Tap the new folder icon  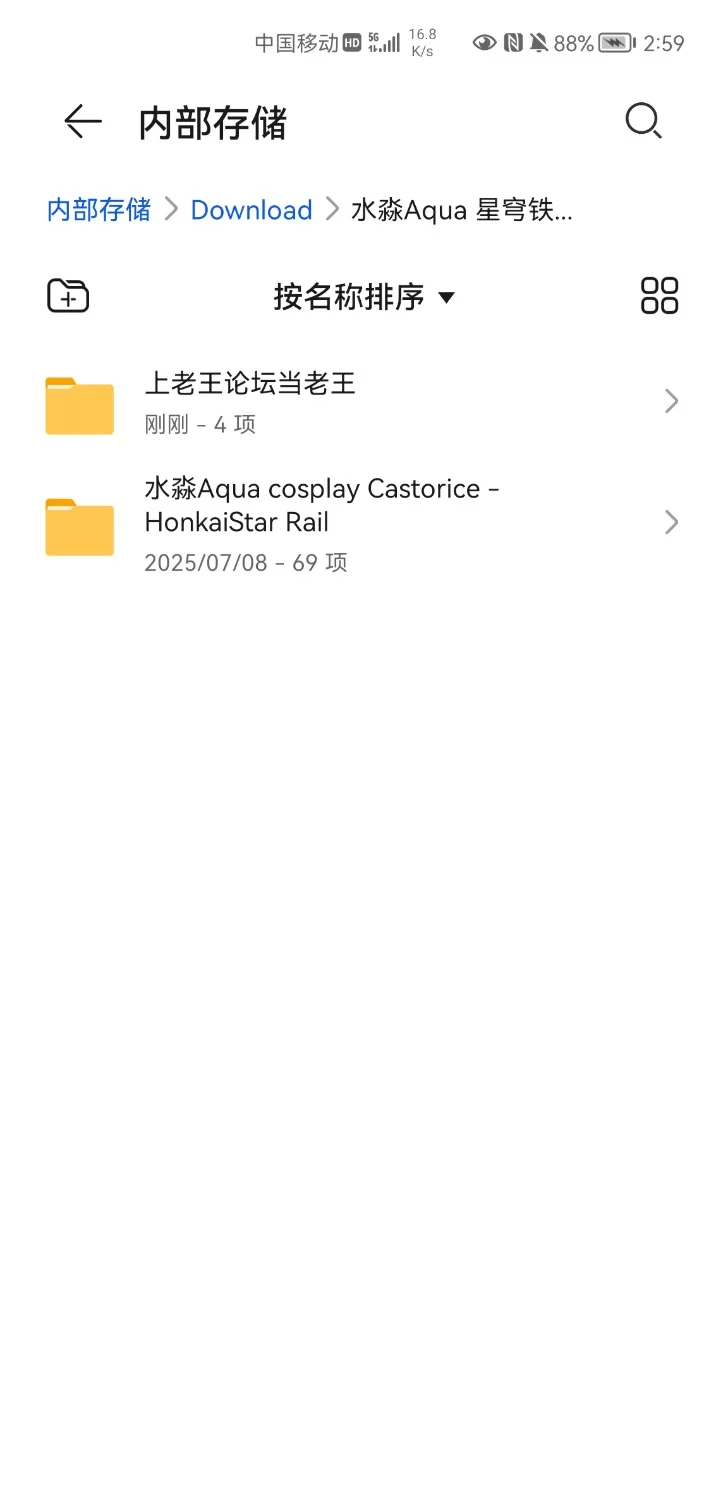click(x=66, y=296)
